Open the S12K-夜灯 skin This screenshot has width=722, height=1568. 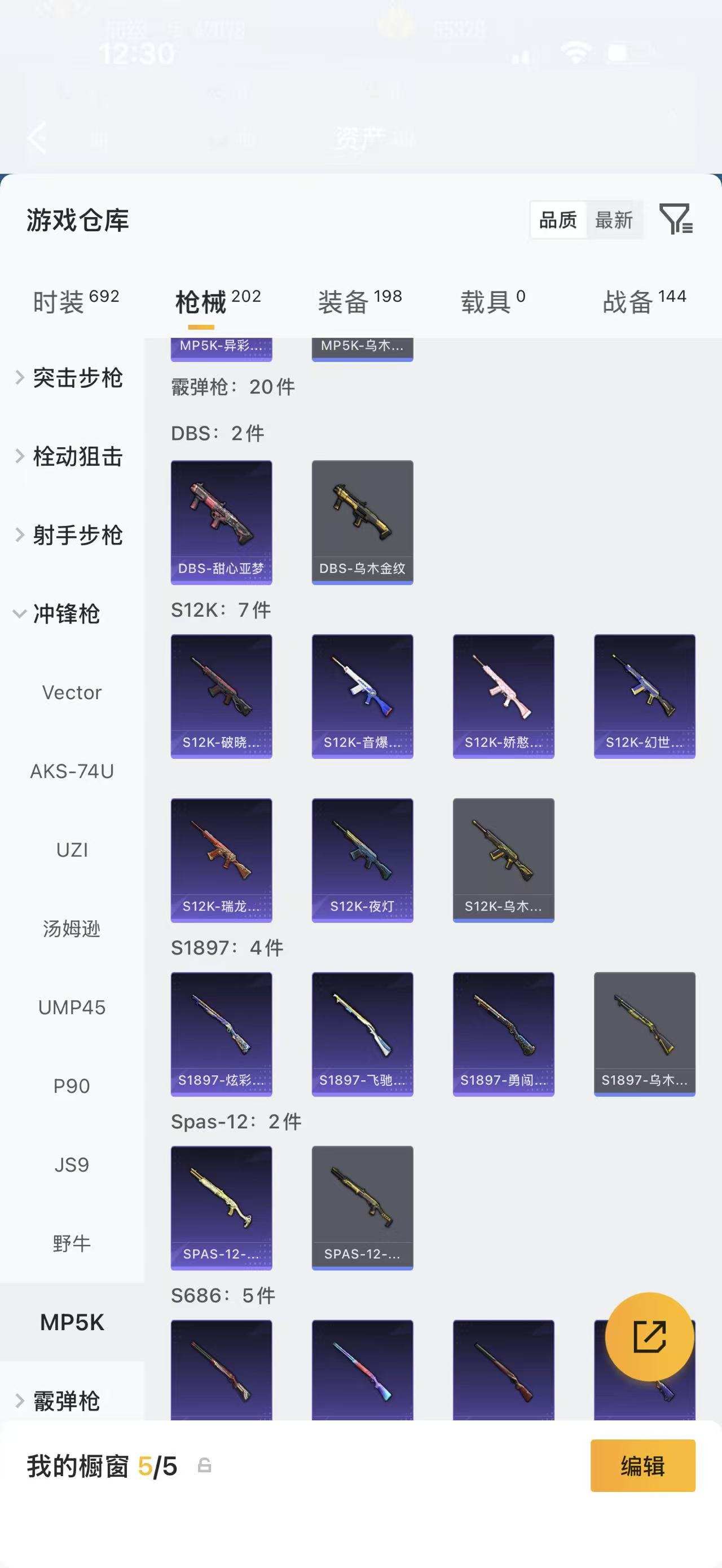point(362,859)
